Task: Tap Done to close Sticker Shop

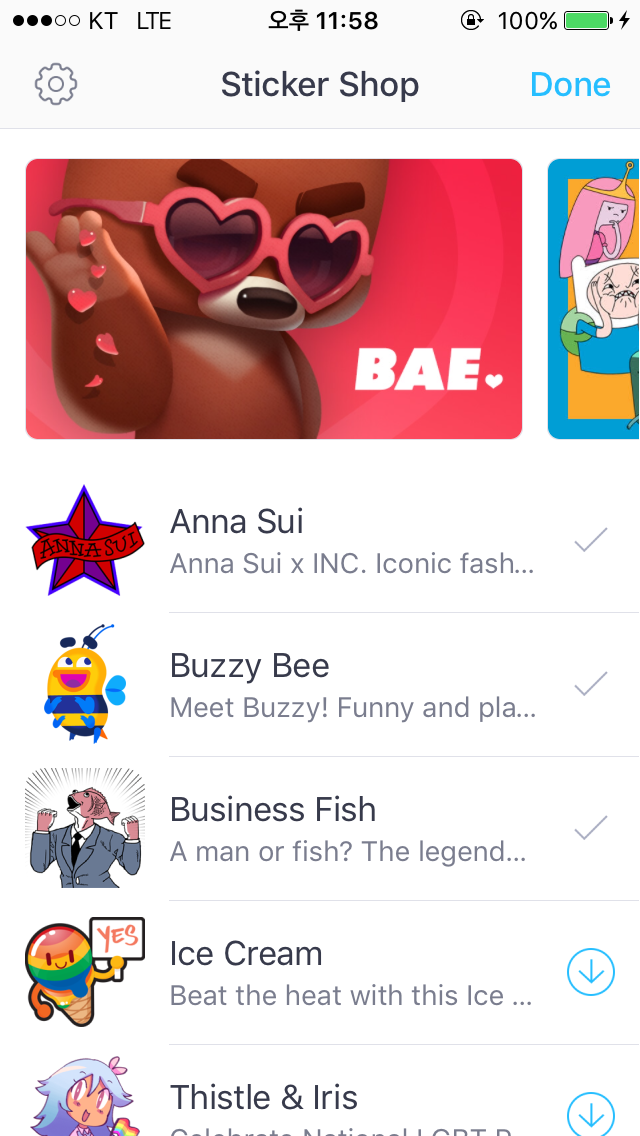Action: tap(570, 85)
